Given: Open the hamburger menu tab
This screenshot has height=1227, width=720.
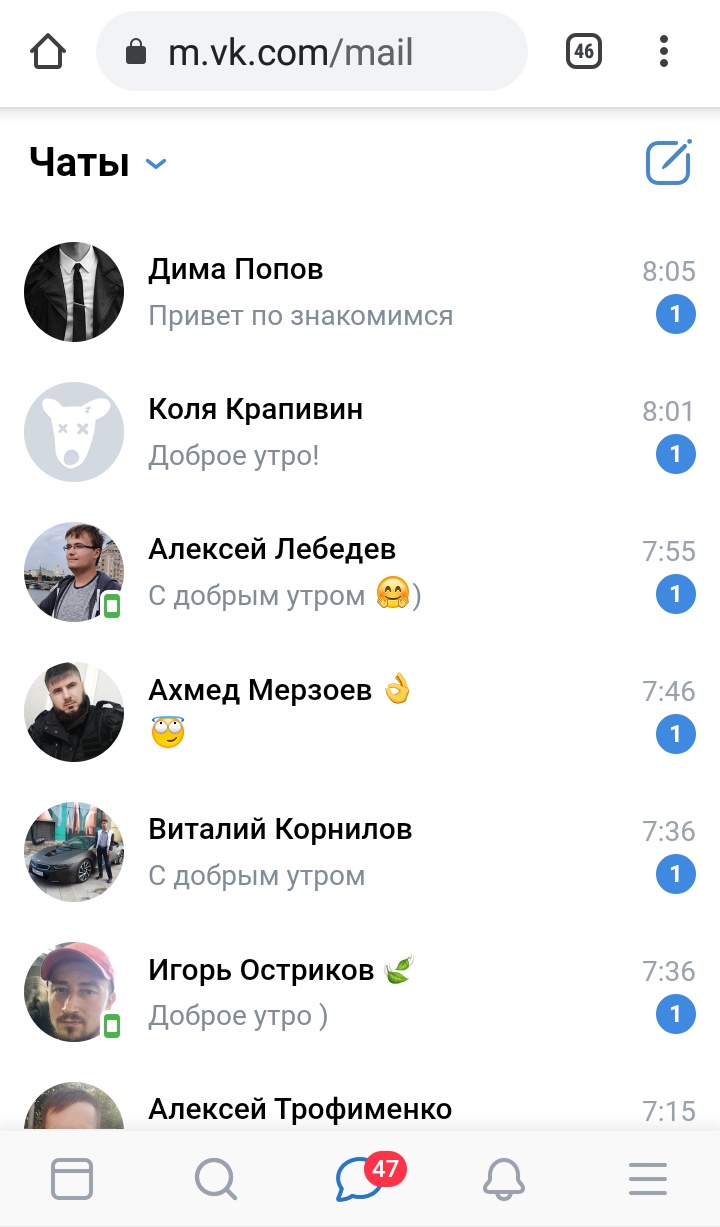Looking at the screenshot, I should click(648, 1179).
